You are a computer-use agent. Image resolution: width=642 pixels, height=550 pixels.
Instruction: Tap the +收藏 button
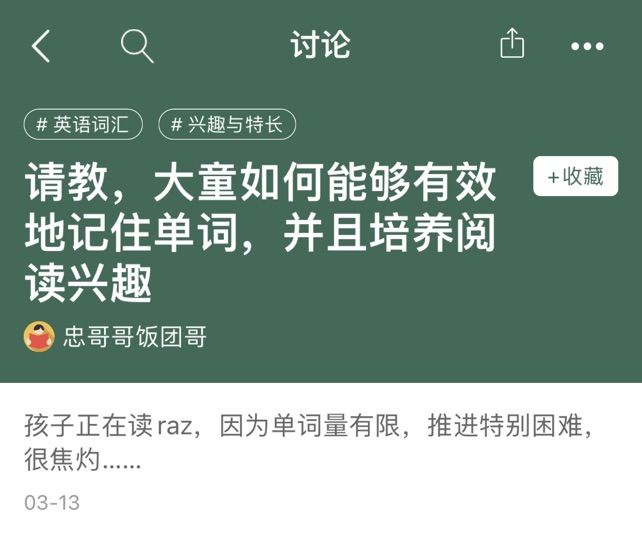tap(575, 177)
